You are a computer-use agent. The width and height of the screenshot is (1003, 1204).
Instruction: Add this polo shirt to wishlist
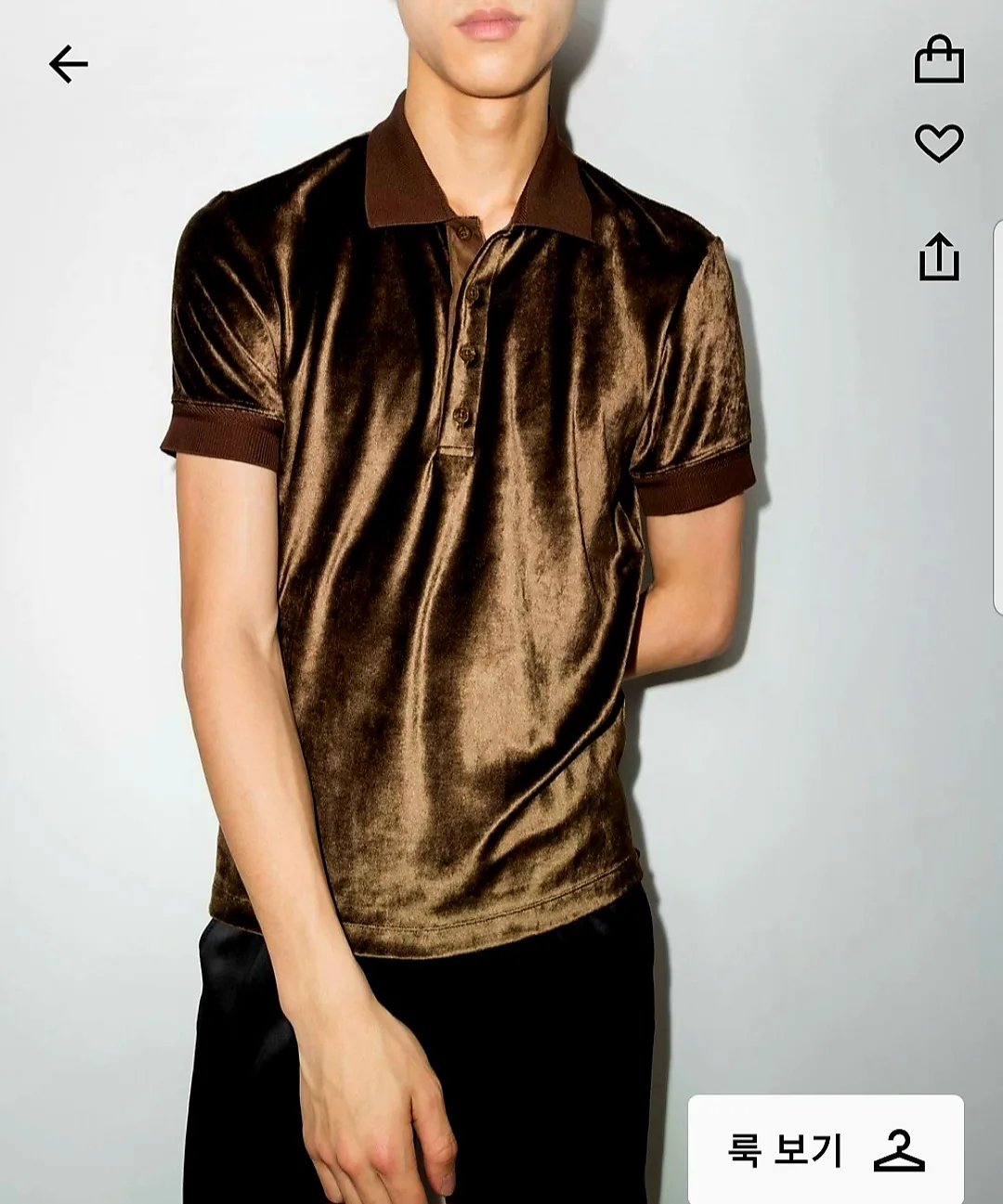pos(939,144)
